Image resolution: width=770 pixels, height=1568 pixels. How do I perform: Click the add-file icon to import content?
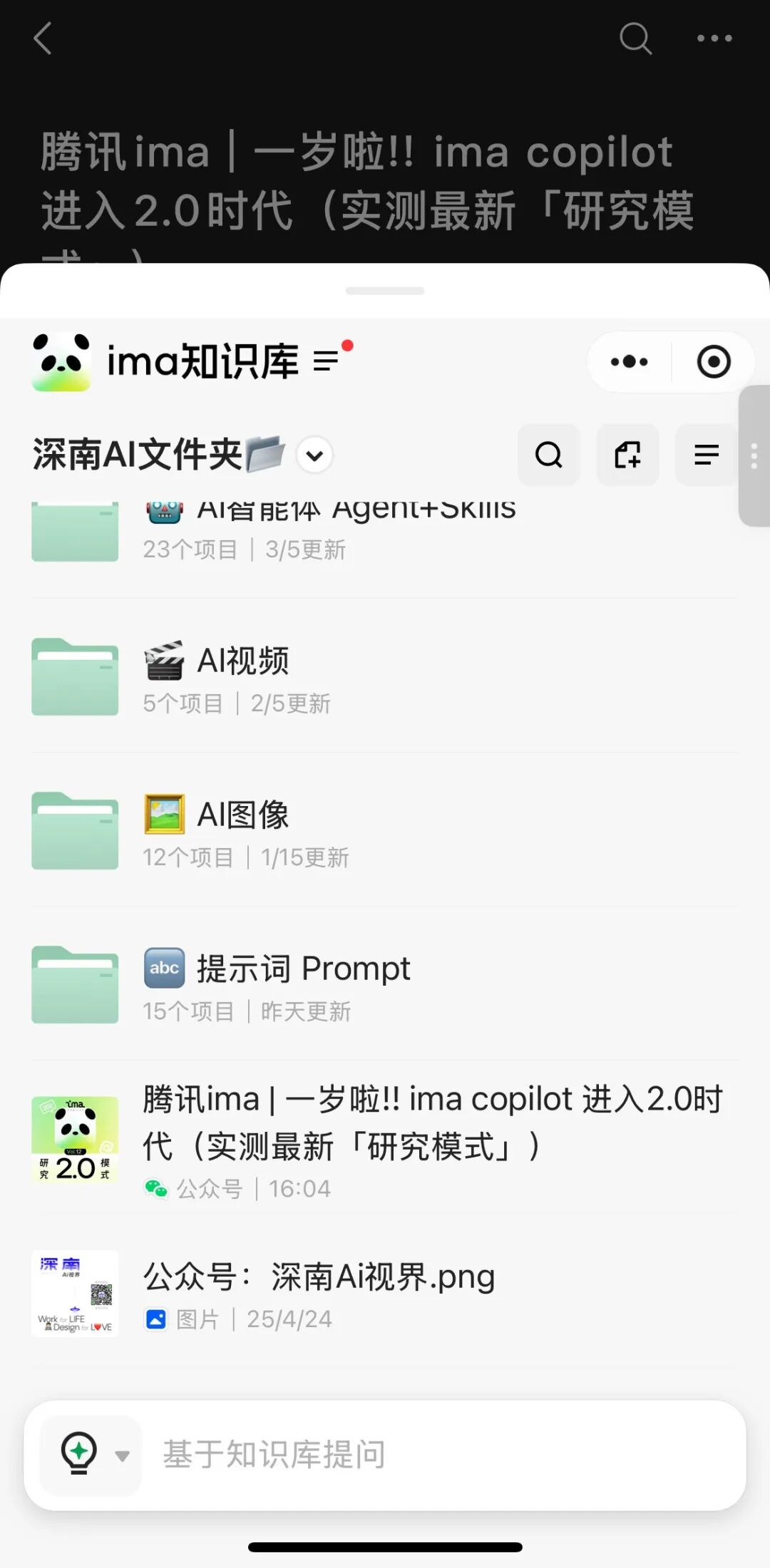click(627, 455)
